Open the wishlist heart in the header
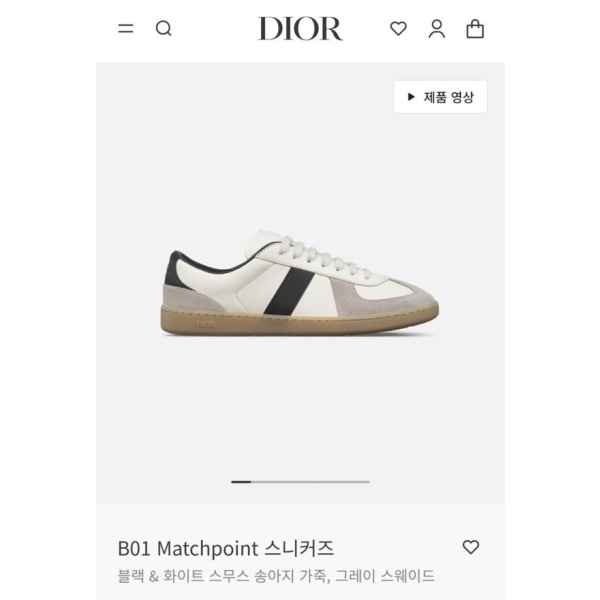The width and height of the screenshot is (600, 600). coord(398,29)
